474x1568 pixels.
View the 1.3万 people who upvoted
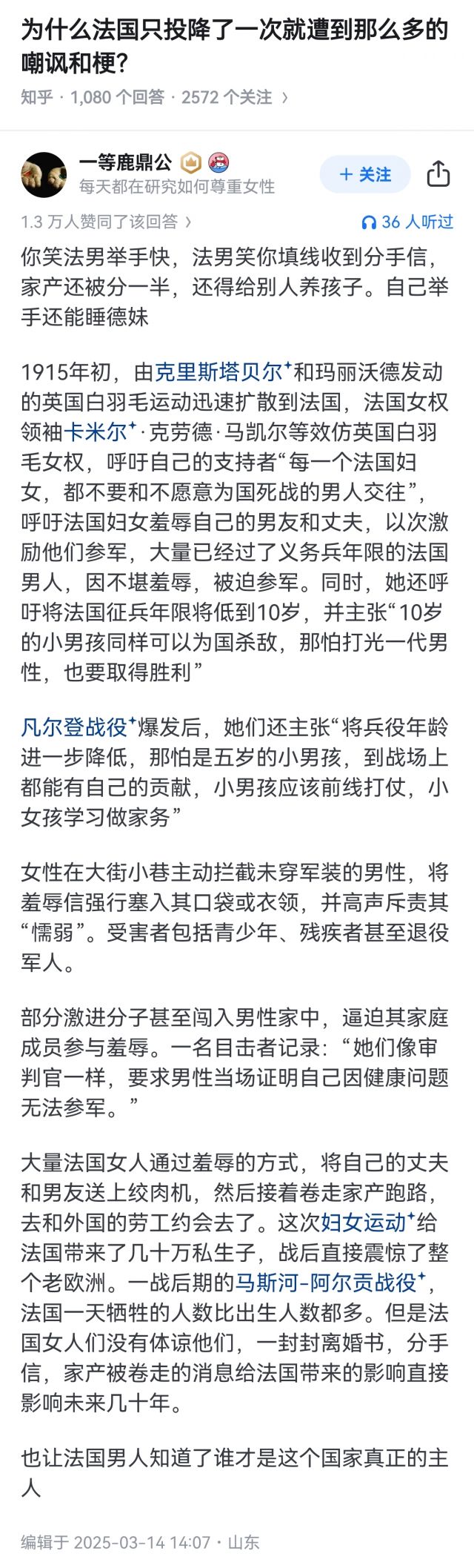[106, 222]
